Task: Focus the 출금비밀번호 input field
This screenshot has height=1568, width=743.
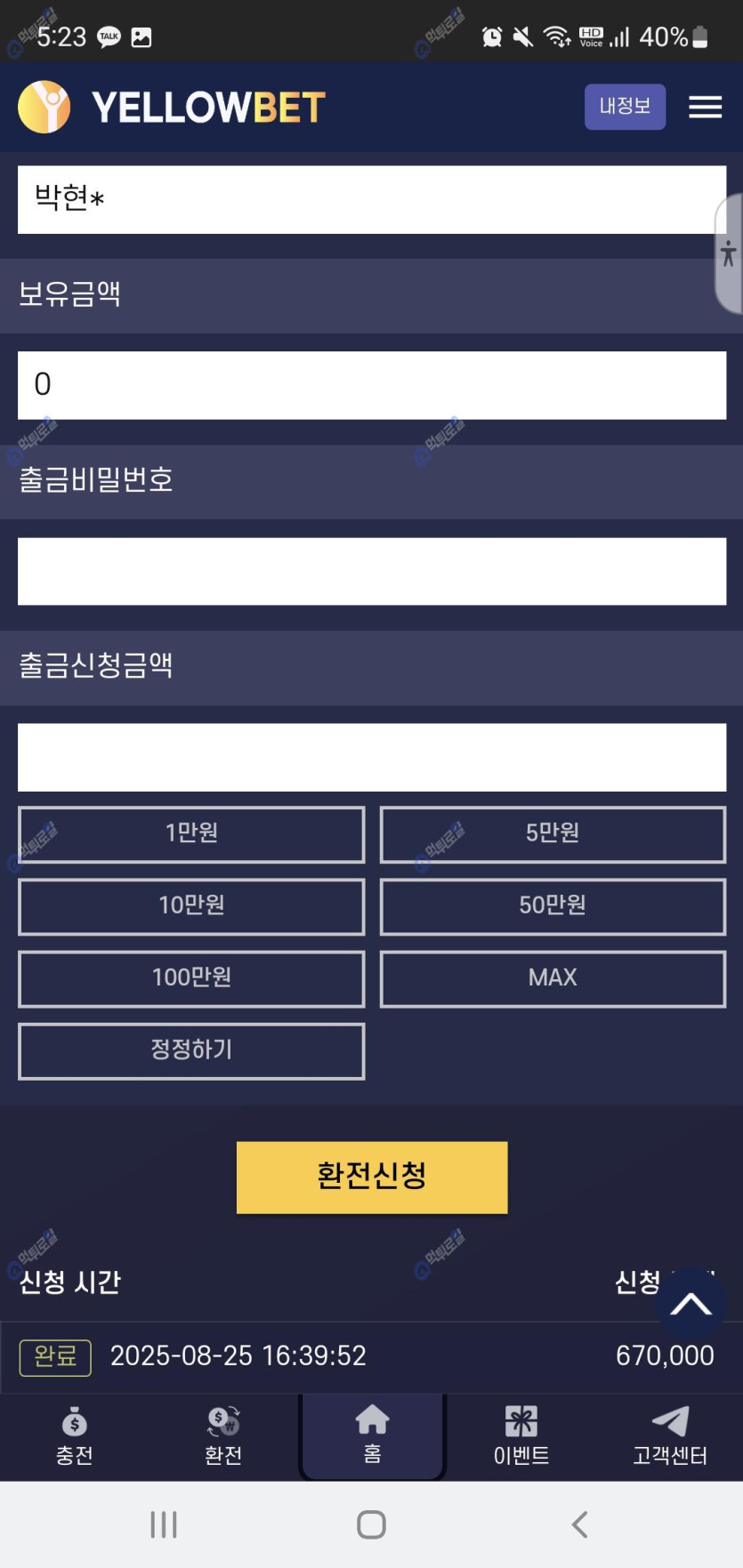Action: click(x=372, y=571)
